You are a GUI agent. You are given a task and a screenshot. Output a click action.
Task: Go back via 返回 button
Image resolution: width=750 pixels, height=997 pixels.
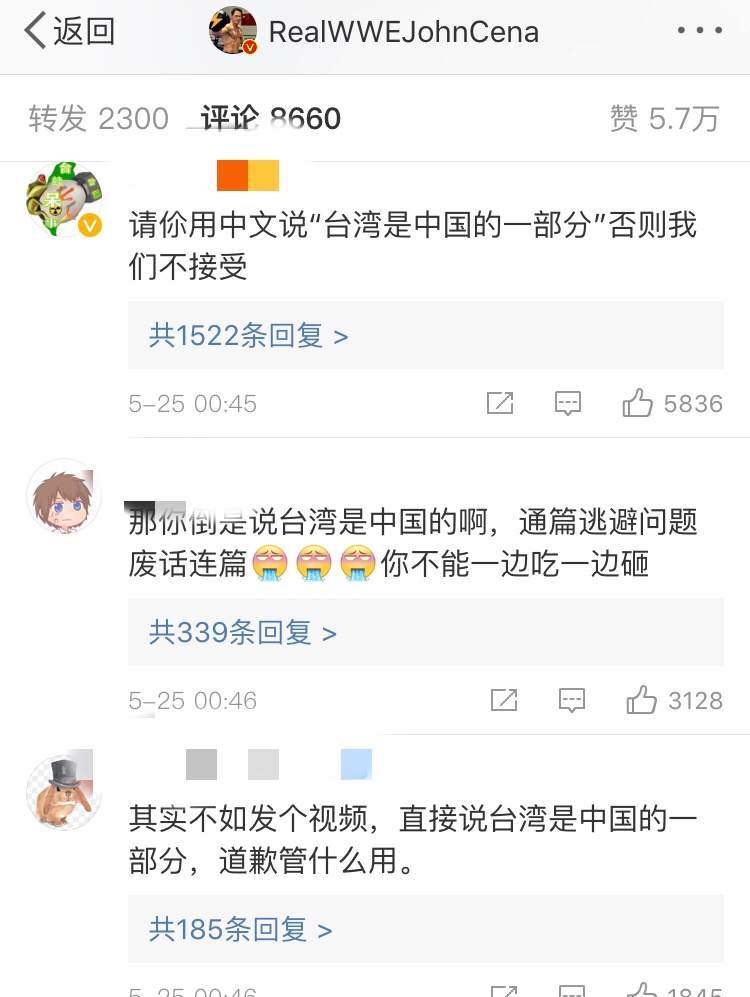click(x=68, y=32)
